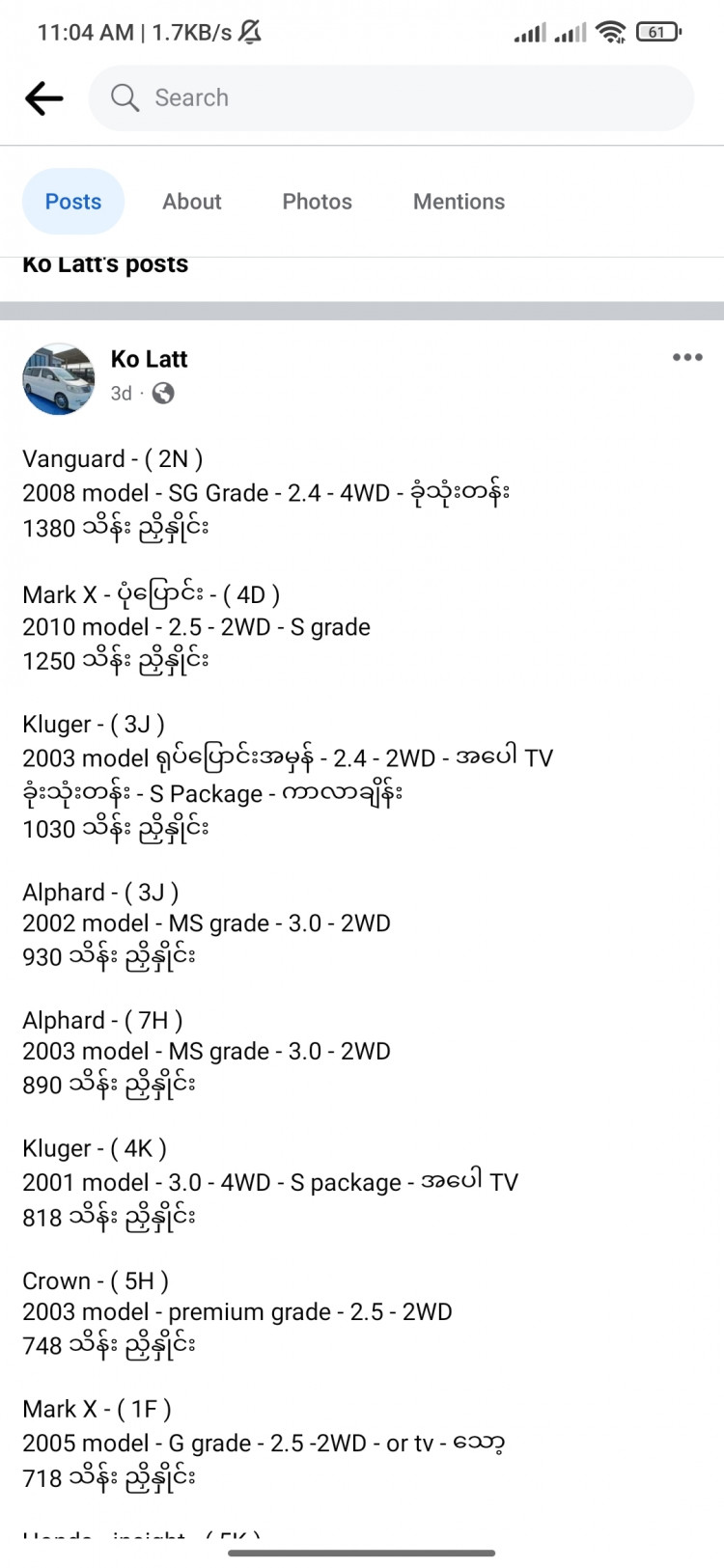The image size is (724, 1568).
Task: Switch to the Mentions tab
Action: (459, 202)
